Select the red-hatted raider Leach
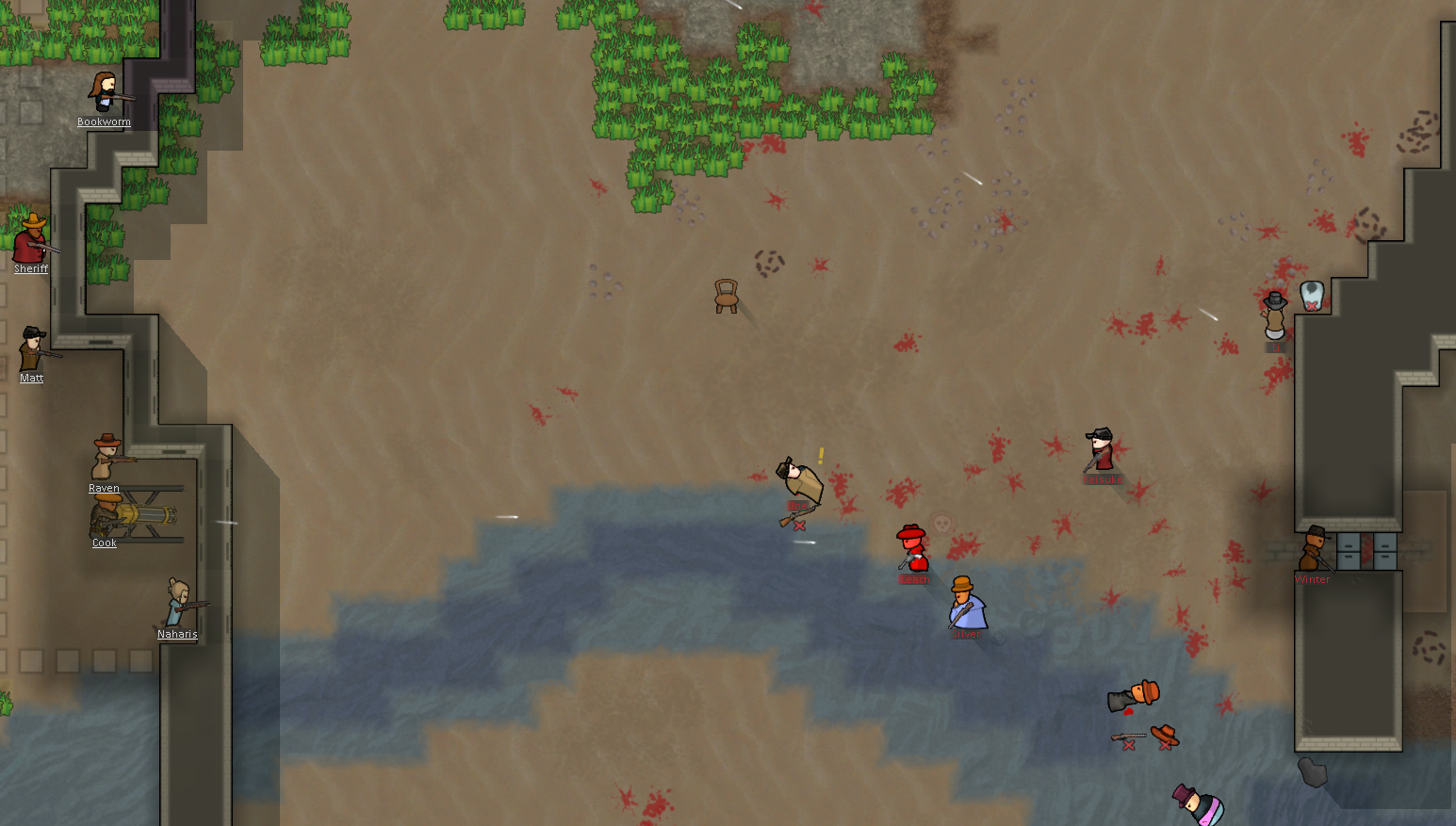The height and width of the screenshot is (826, 1456). tap(911, 549)
